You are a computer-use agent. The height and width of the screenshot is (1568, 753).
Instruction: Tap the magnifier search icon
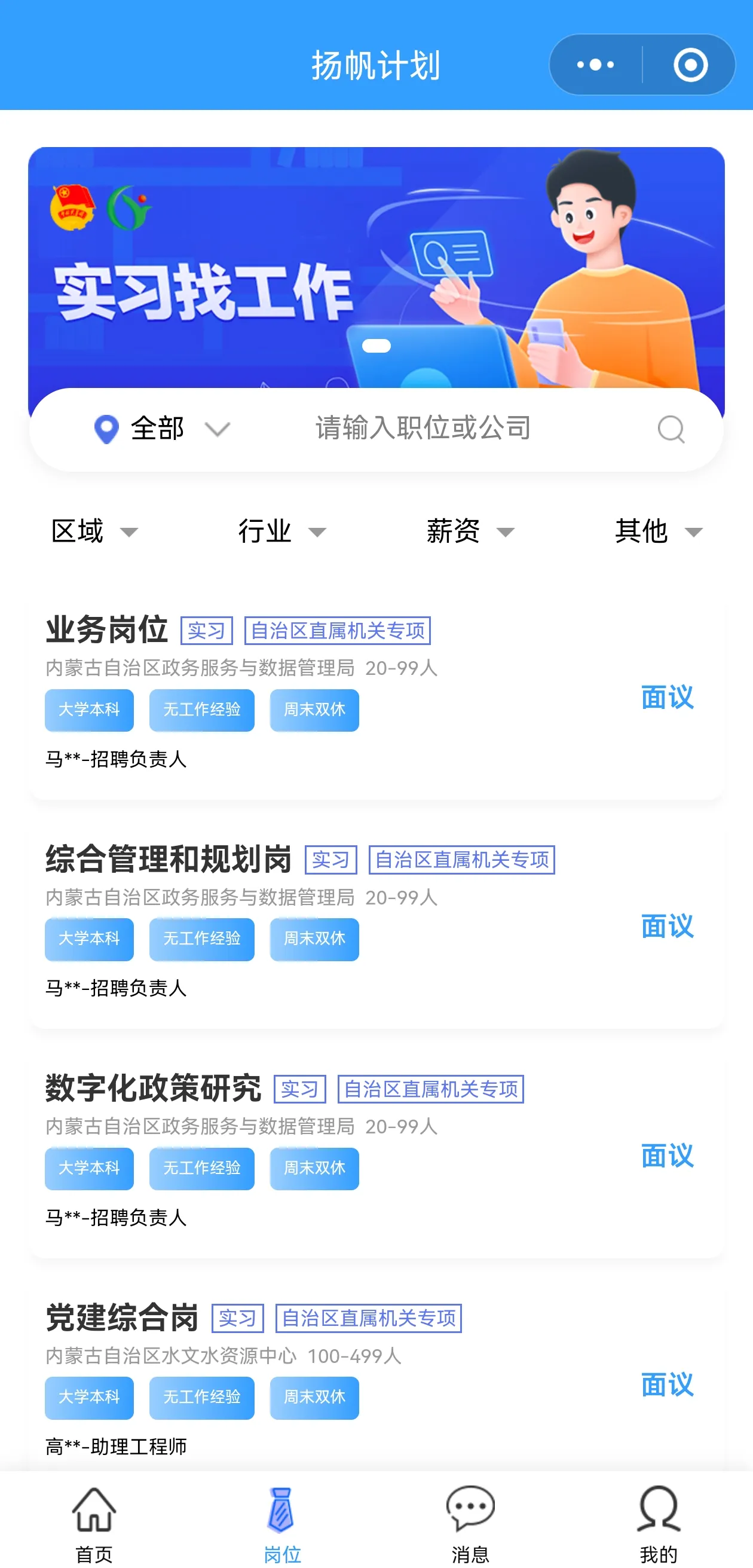(x=671, y=429)
